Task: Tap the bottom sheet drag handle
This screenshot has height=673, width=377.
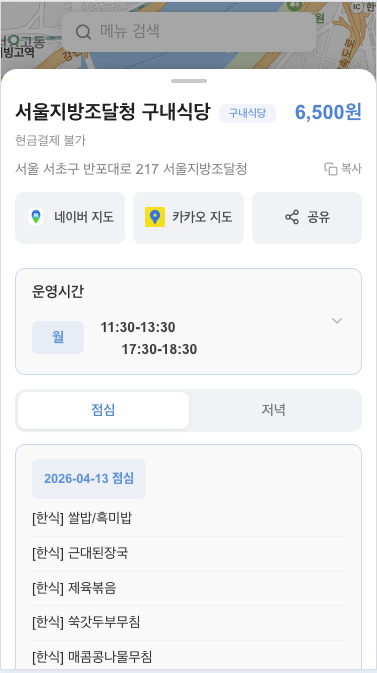Action: (x=189, y=81)
